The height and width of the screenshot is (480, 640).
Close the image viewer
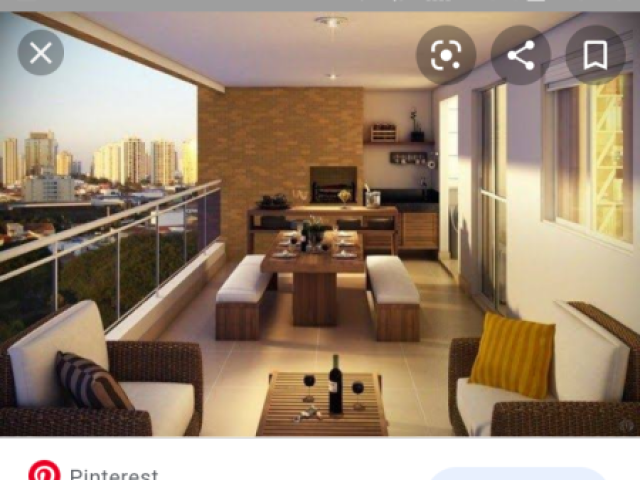(x=41, y=54)
